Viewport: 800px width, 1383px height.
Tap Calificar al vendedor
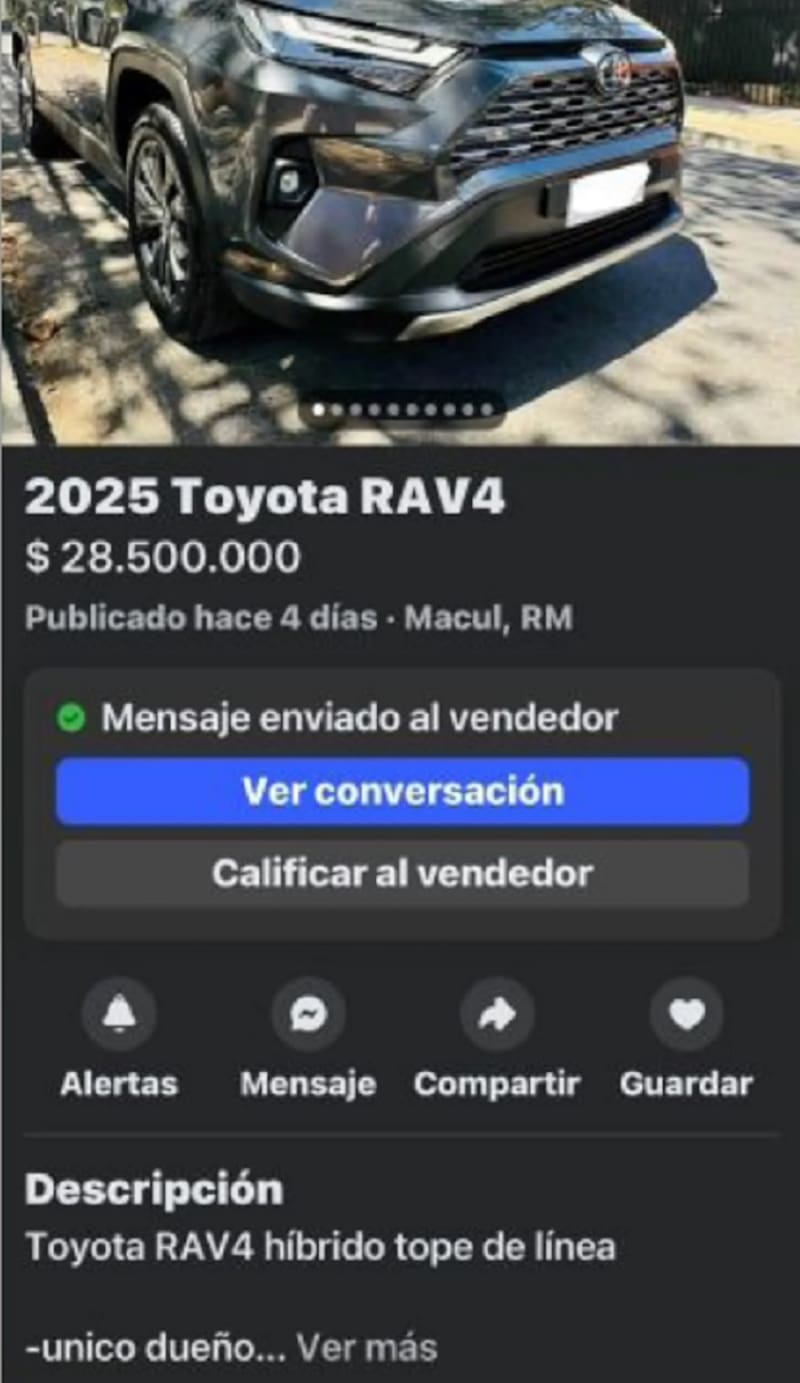[402, 873]
